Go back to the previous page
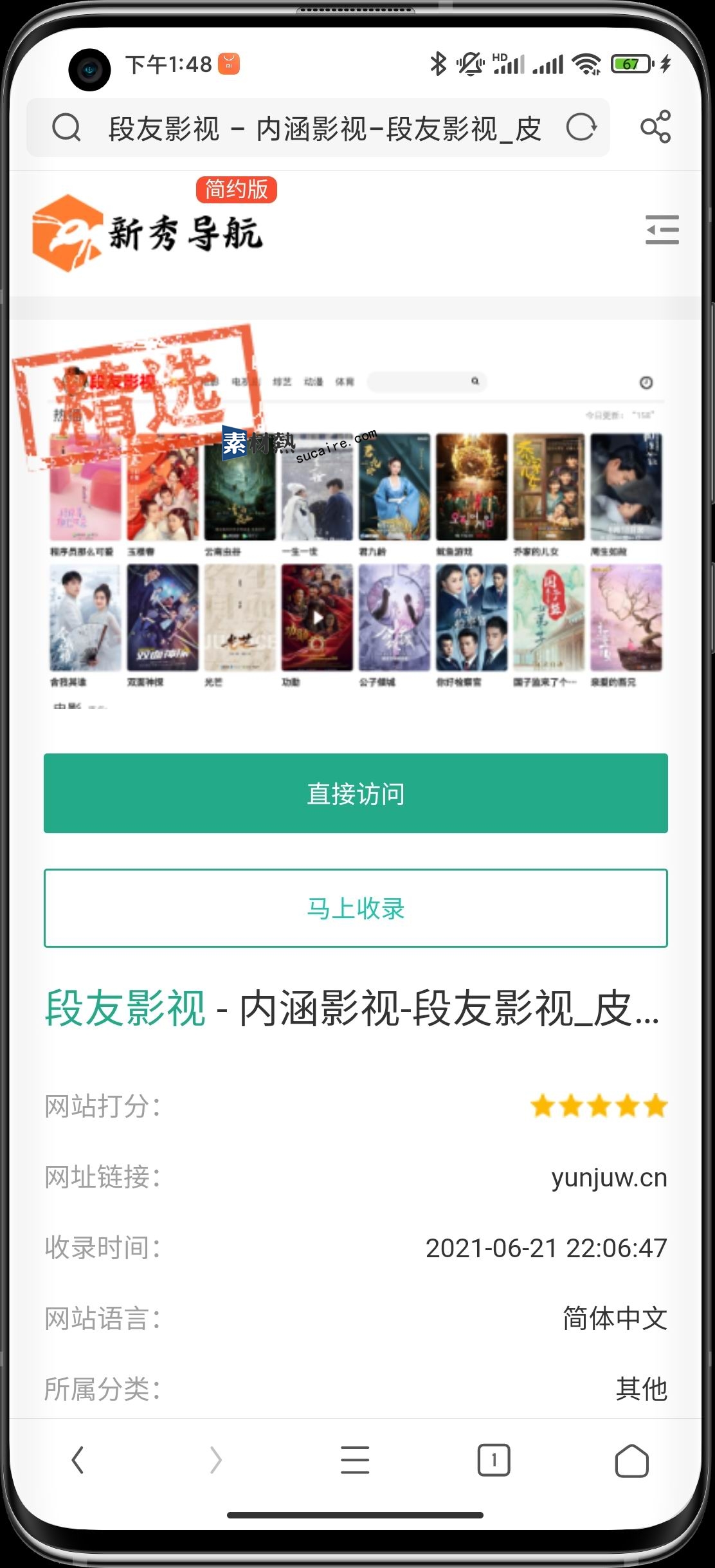The height and width of the screenshot is (1568, 715). click(x=78, y=1460)
